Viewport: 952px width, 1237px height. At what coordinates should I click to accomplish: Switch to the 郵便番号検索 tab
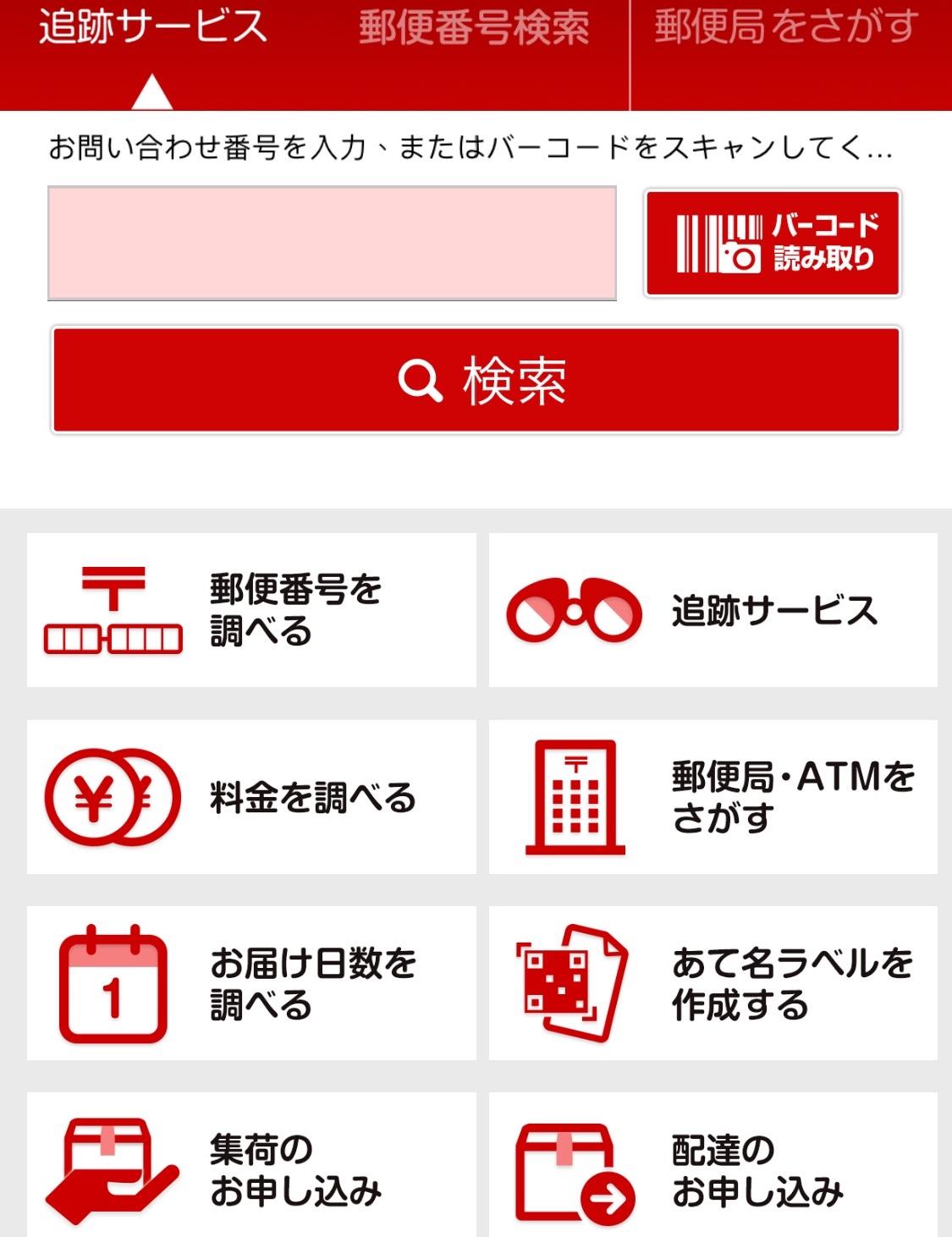click(x=474, y=30)
